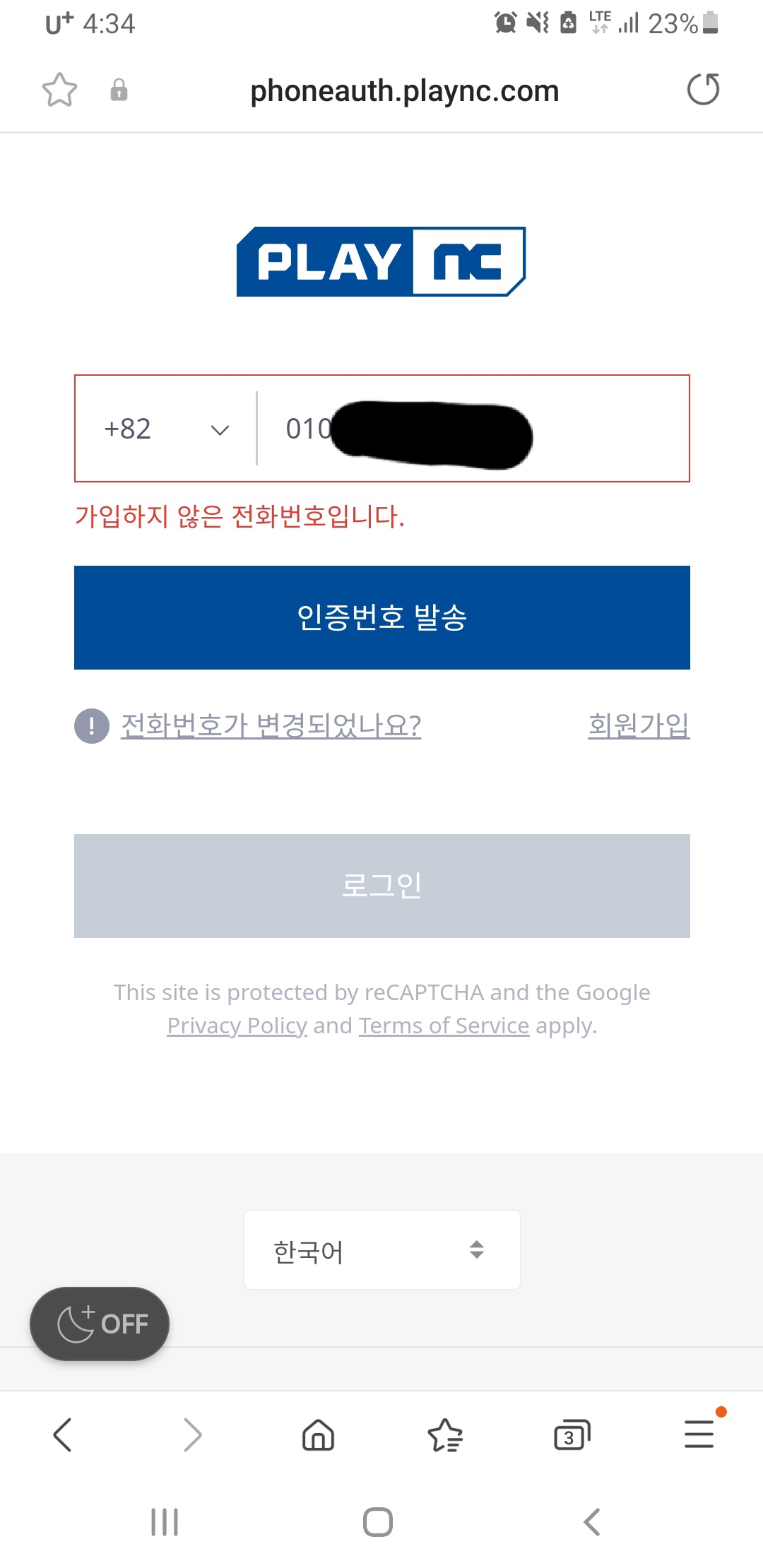The height and width of the screenshot is (1568, 763).
Task: Open the 한국어 language selector
Action: pos(381,1249)
